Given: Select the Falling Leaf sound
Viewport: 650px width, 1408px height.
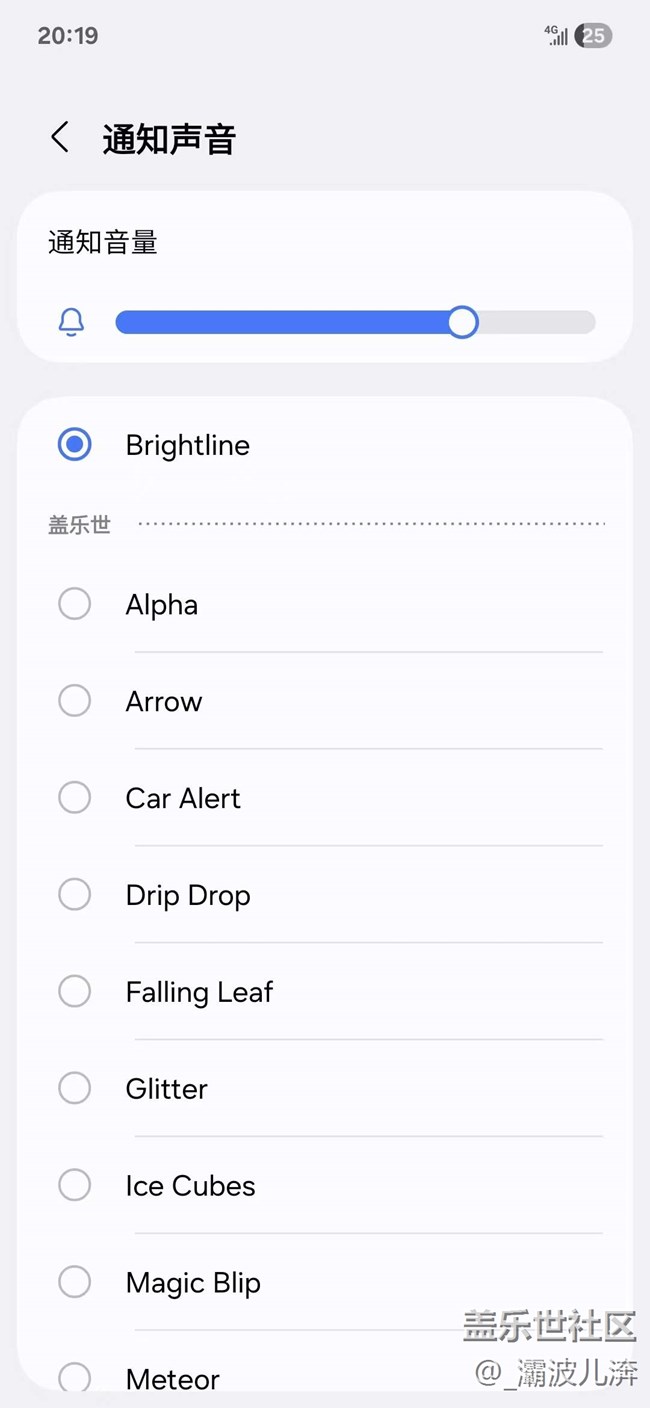Looking at the screenshot, I should tap(325, 992).
